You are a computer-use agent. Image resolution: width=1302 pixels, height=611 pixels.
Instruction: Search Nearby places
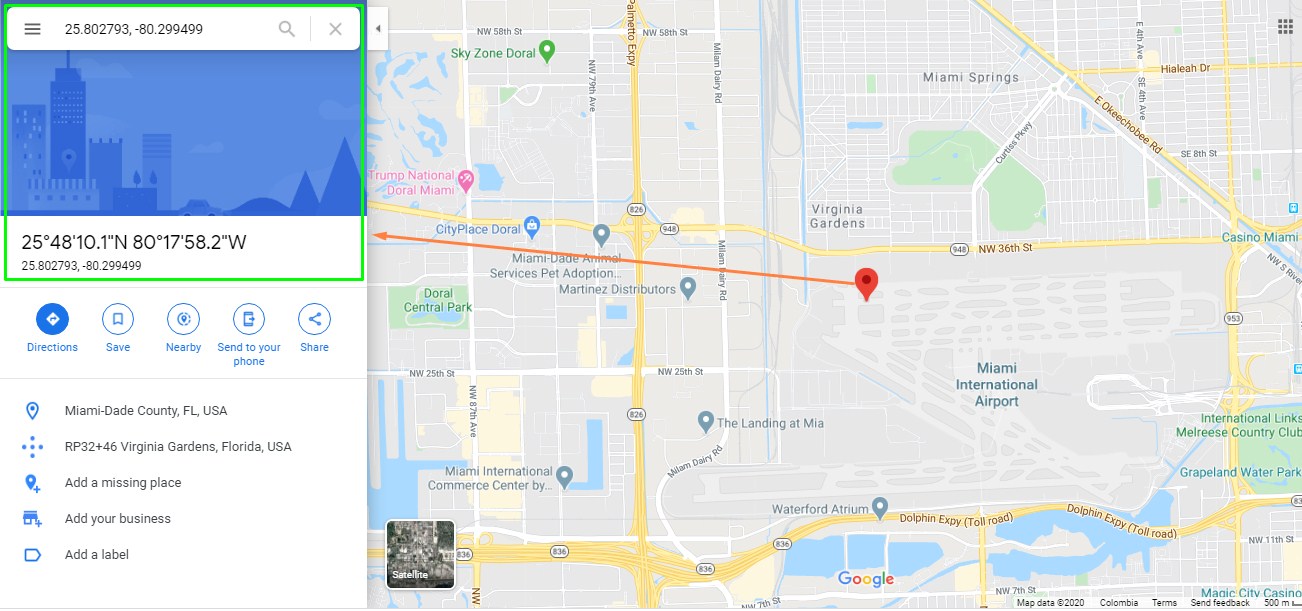pos(183,320)
